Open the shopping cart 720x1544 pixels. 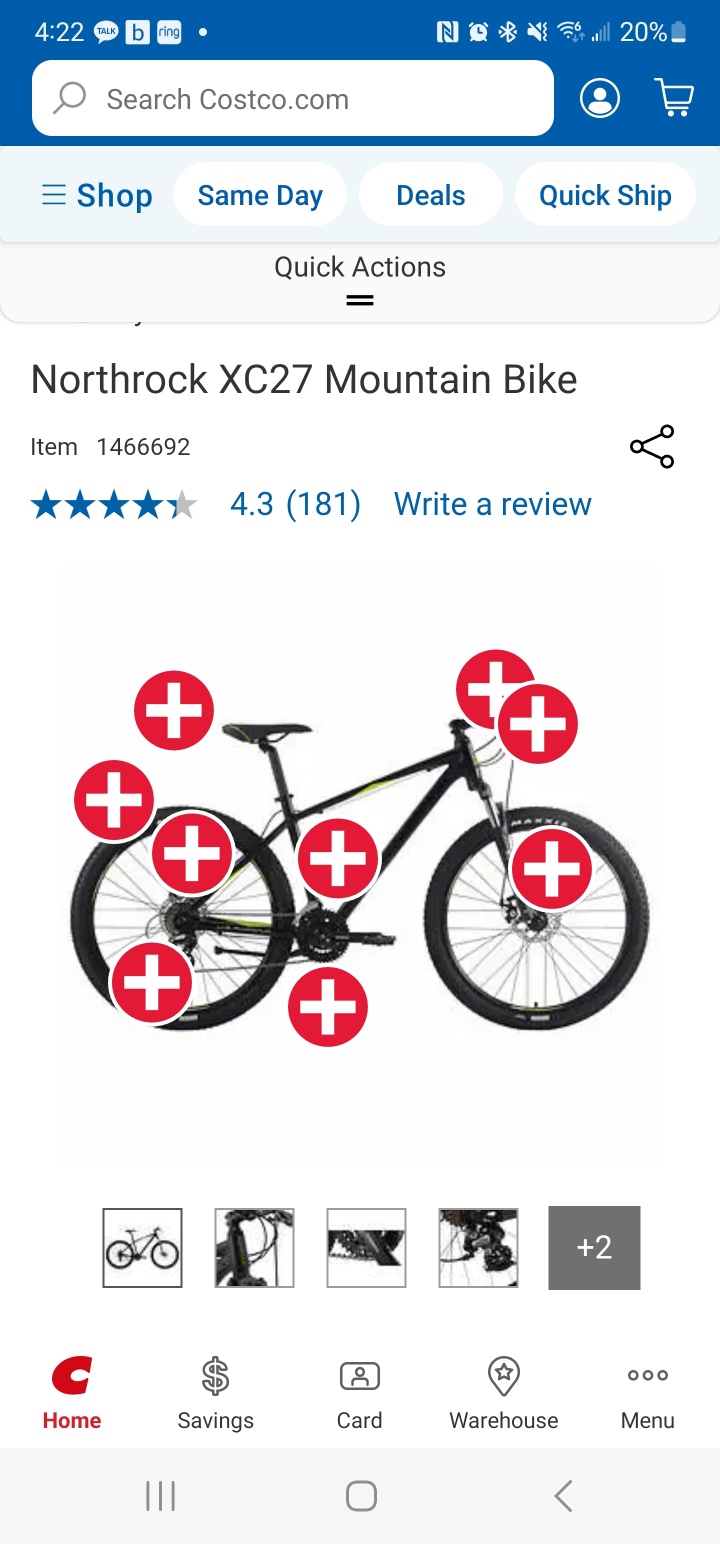(674, 98)
